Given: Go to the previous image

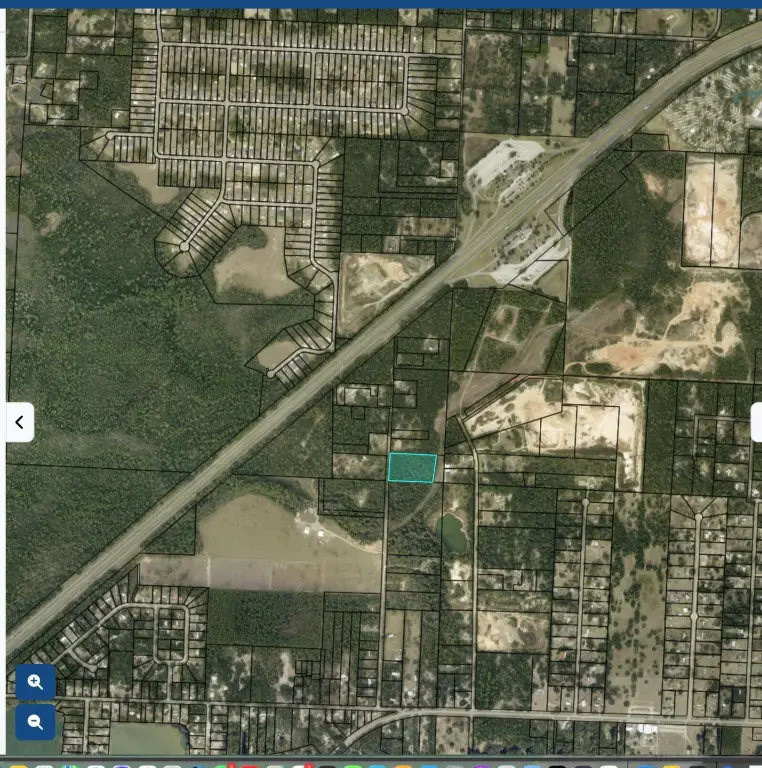Looking at the screenshot, I should (19, 422).
